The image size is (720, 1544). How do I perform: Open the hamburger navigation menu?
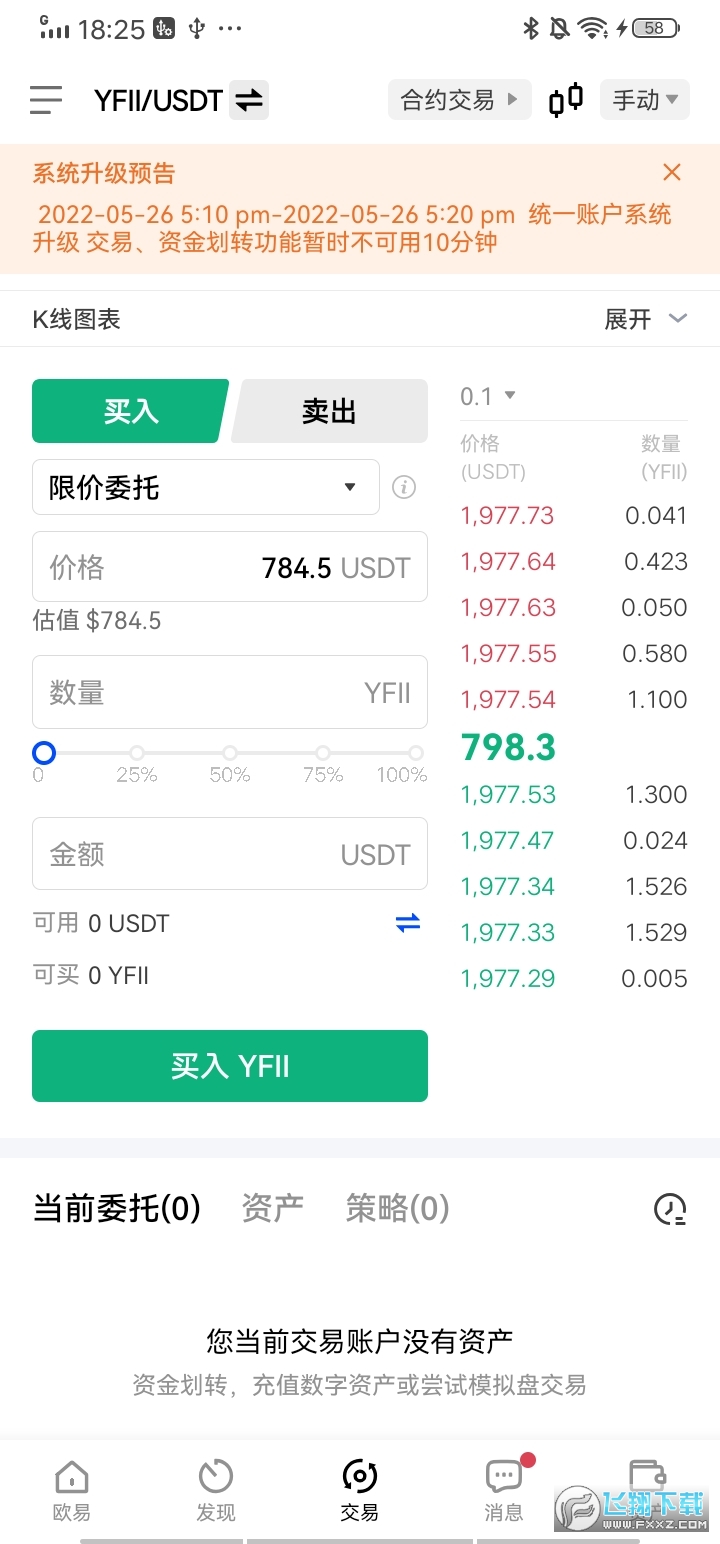45,100
